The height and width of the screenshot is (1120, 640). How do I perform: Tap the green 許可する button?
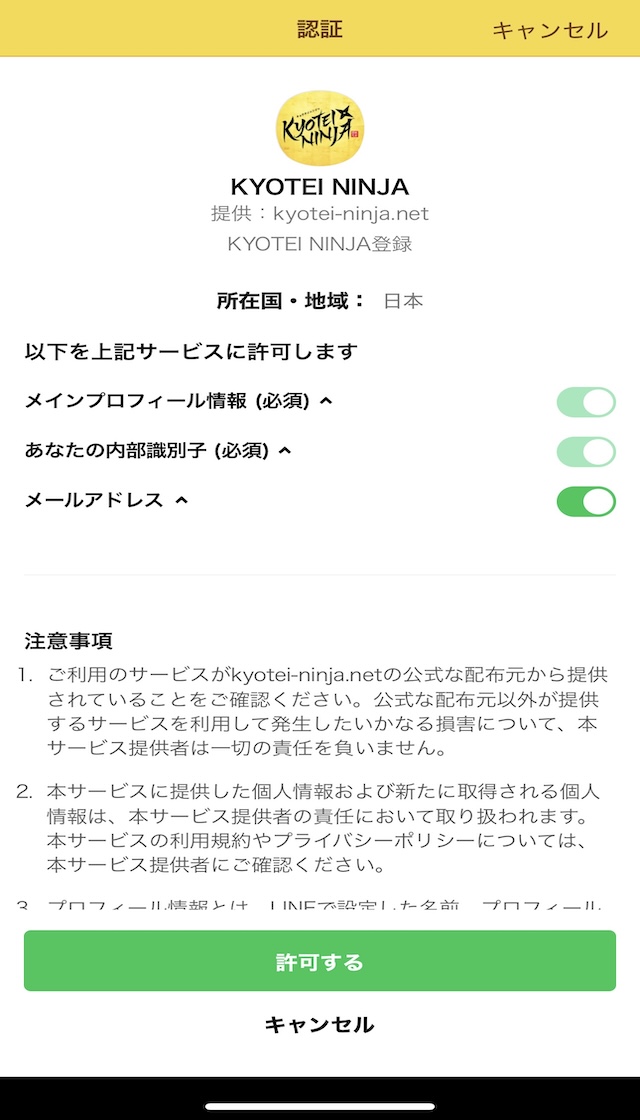[x=320, y=961]
